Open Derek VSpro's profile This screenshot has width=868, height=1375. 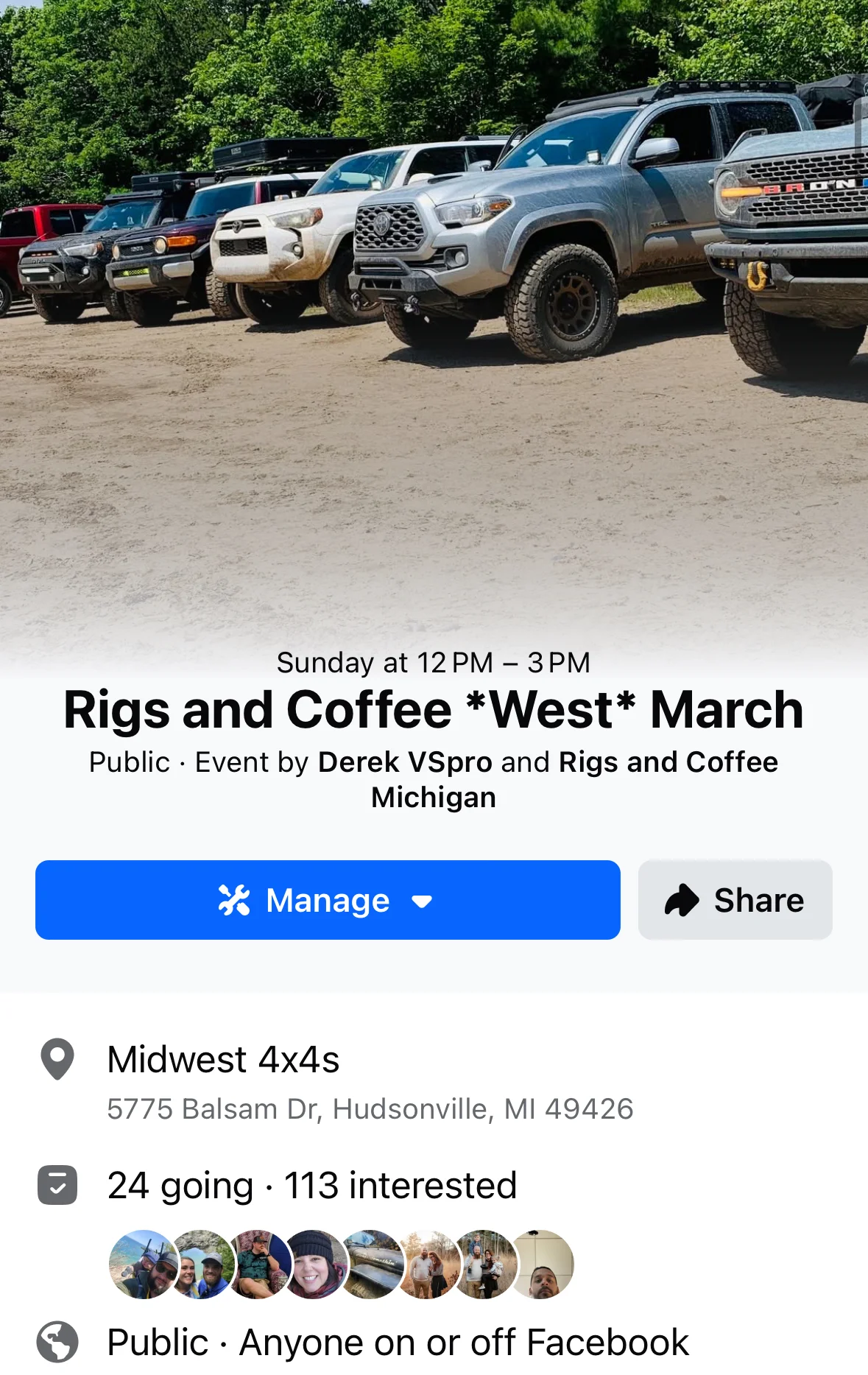click(404, 762)
